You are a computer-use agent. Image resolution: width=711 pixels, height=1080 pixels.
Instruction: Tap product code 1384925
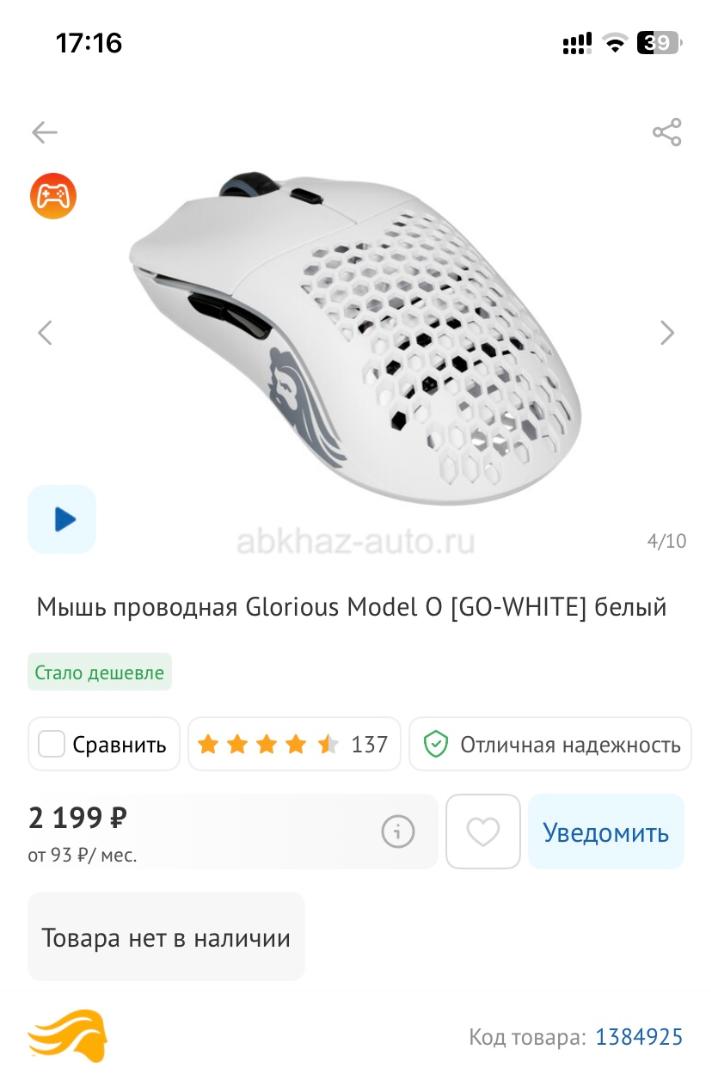point(638,1037)
